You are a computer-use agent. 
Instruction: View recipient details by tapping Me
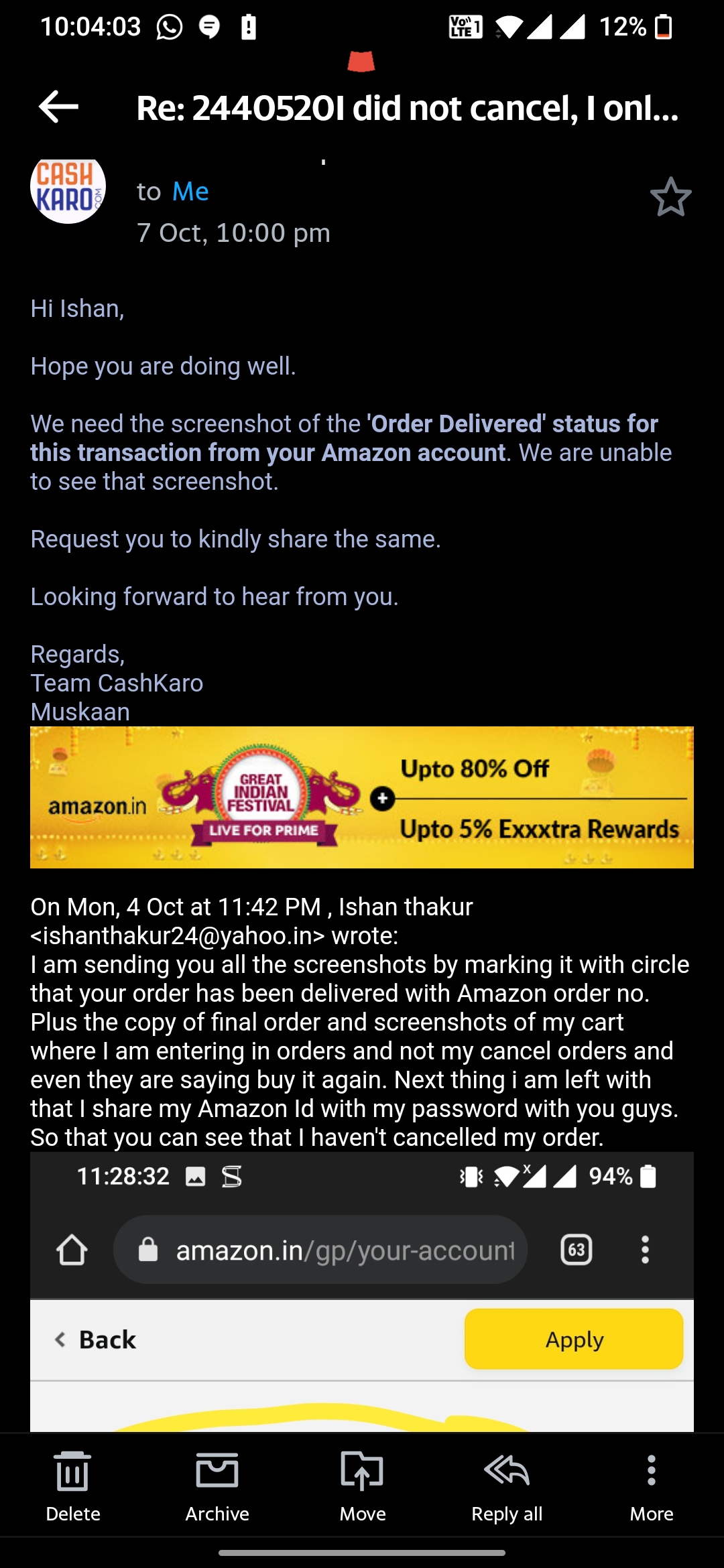pos(190,192)
